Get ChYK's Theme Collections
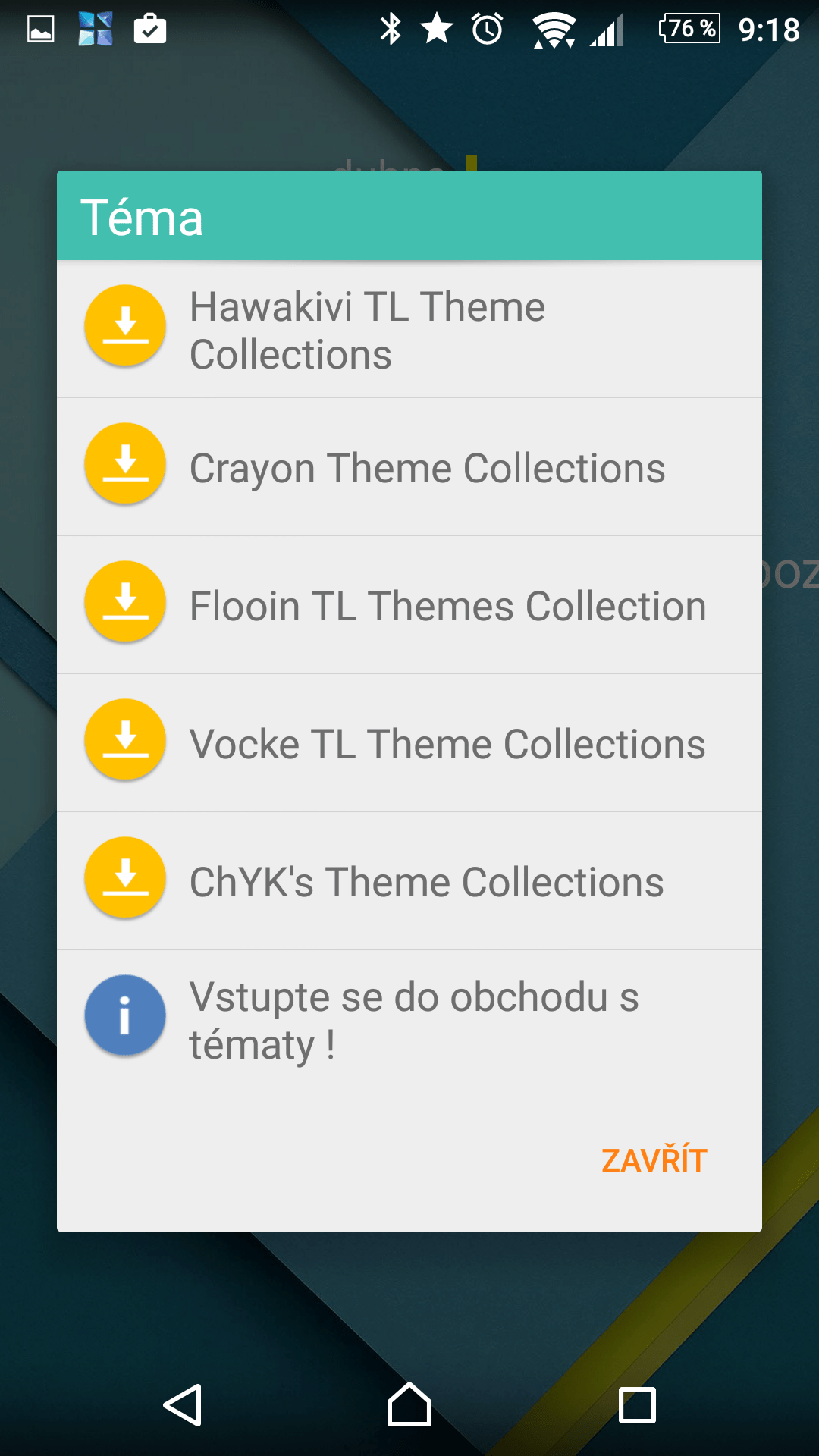The image size is (819, 1456). 409,881
